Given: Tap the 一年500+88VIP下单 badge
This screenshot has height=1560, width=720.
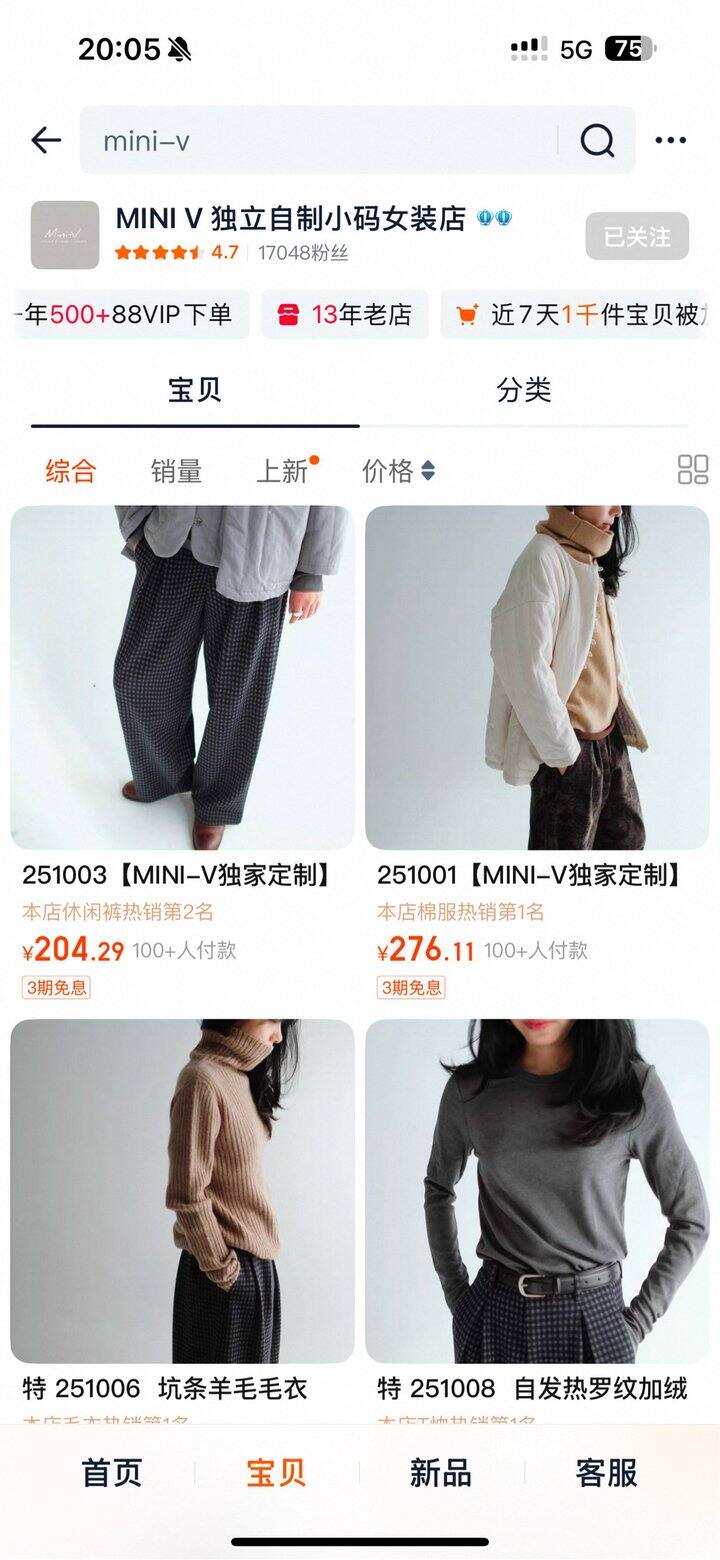Looking at the screenshot, I should tap(118, 314).
